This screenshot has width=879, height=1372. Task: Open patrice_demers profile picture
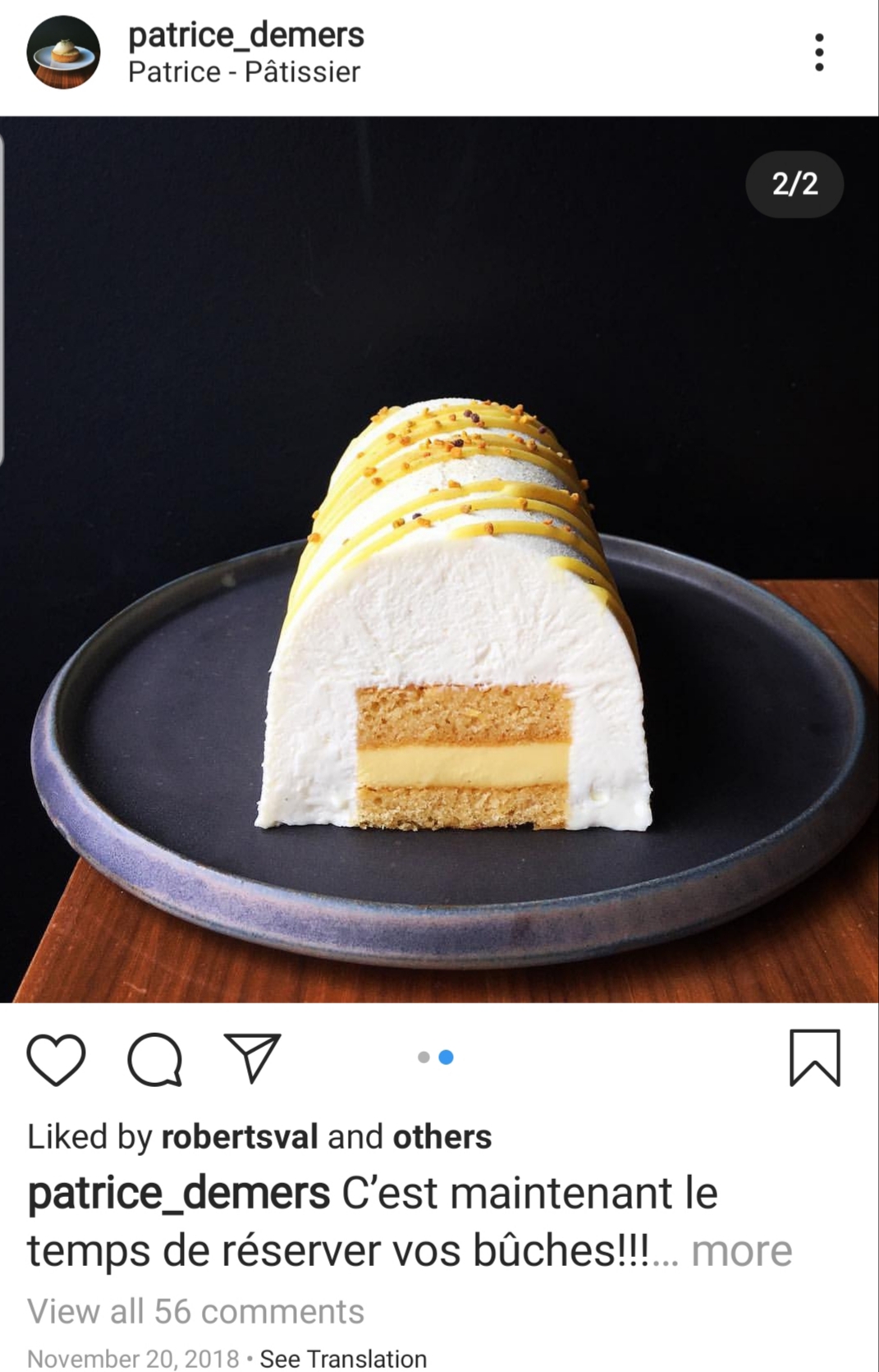[63, 53]
